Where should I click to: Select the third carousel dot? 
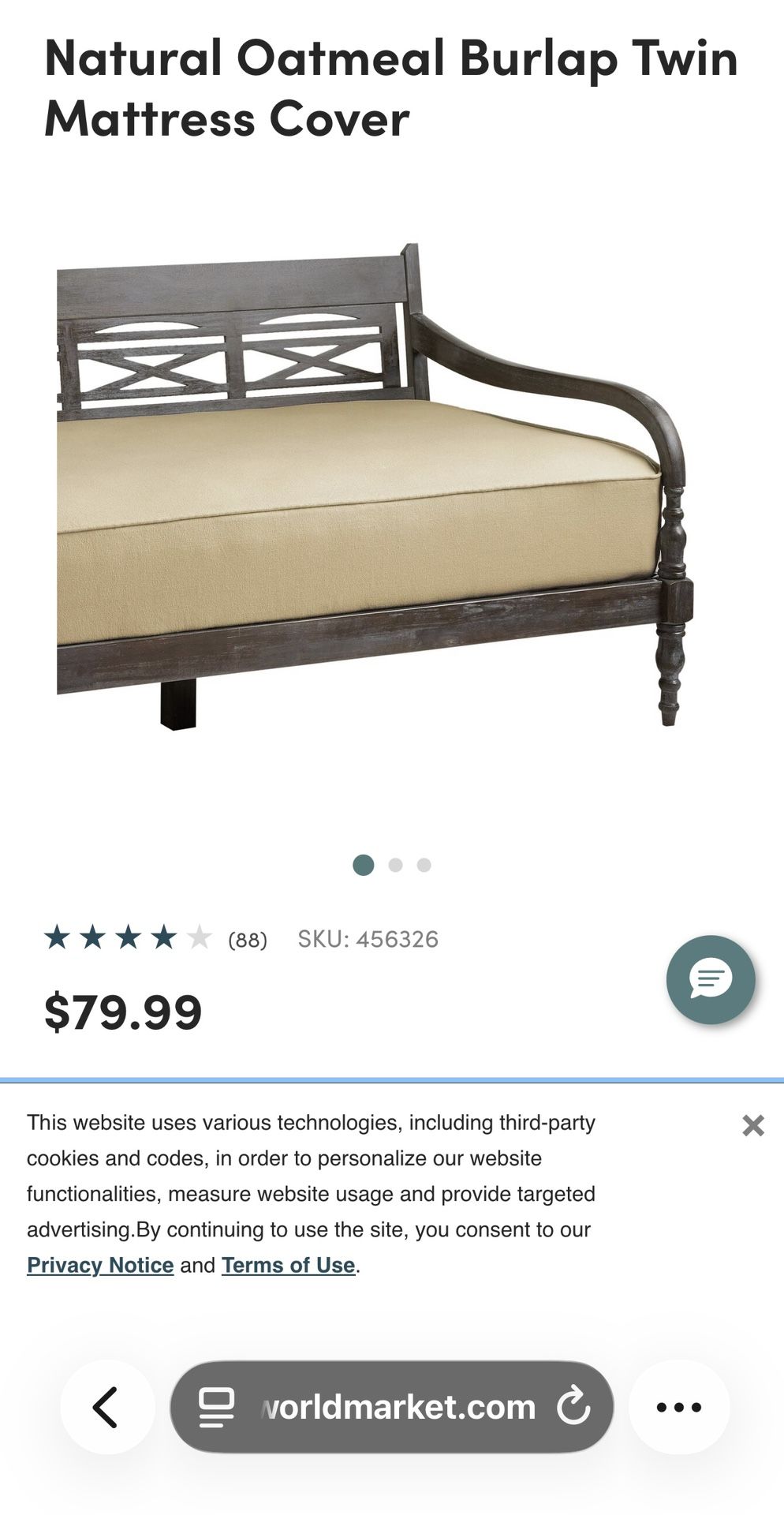(424, 865)
